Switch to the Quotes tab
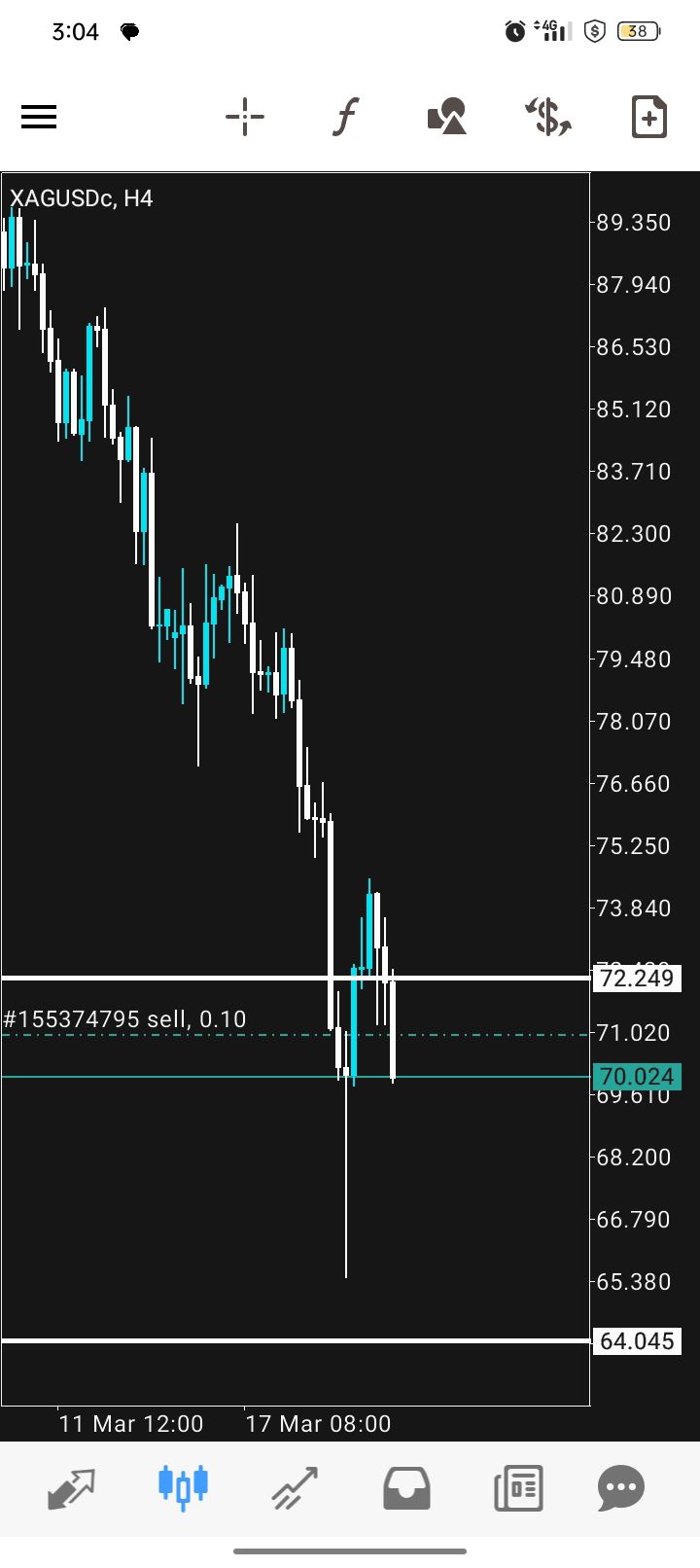 72,1488
